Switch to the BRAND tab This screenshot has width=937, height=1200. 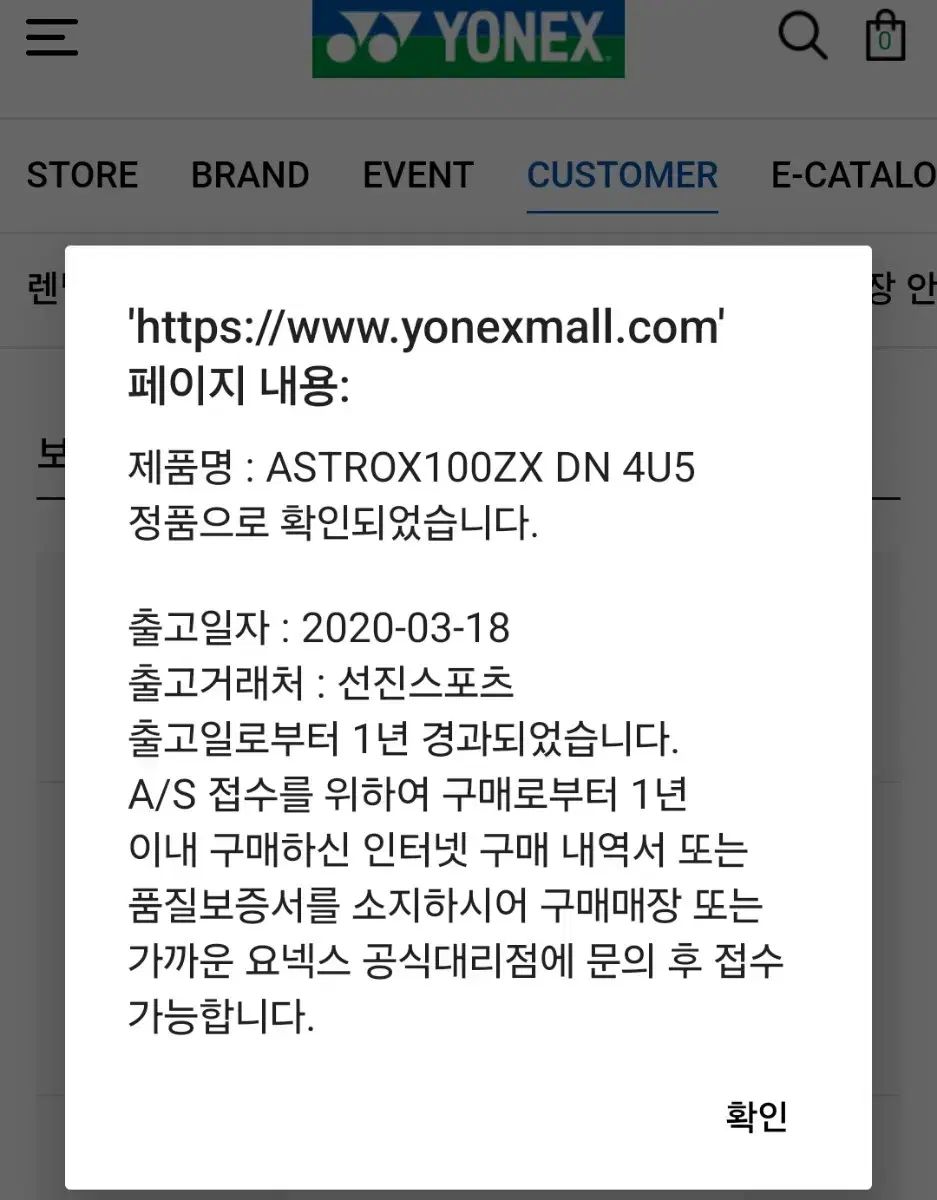250,175
